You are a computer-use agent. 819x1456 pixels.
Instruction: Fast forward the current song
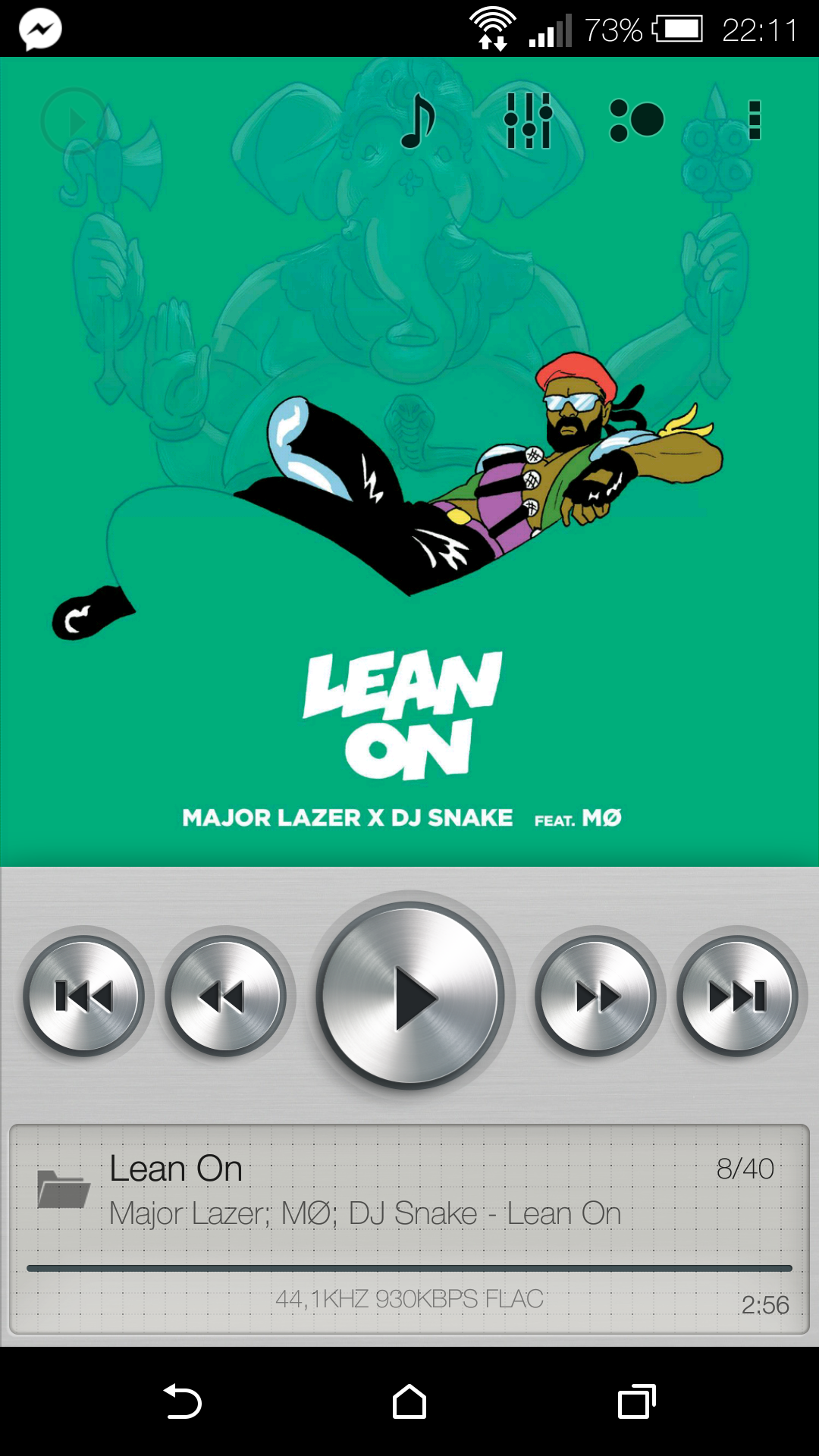point(595,996)
